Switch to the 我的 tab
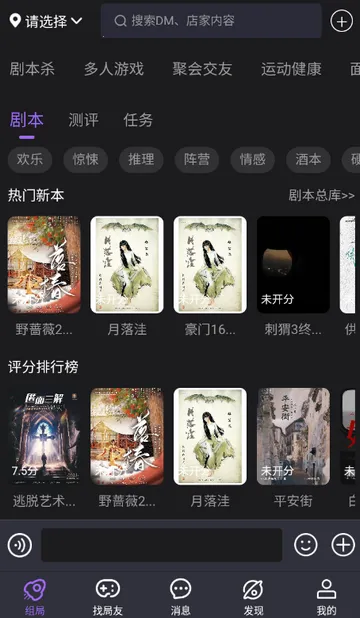 click(x=326, y=597)
